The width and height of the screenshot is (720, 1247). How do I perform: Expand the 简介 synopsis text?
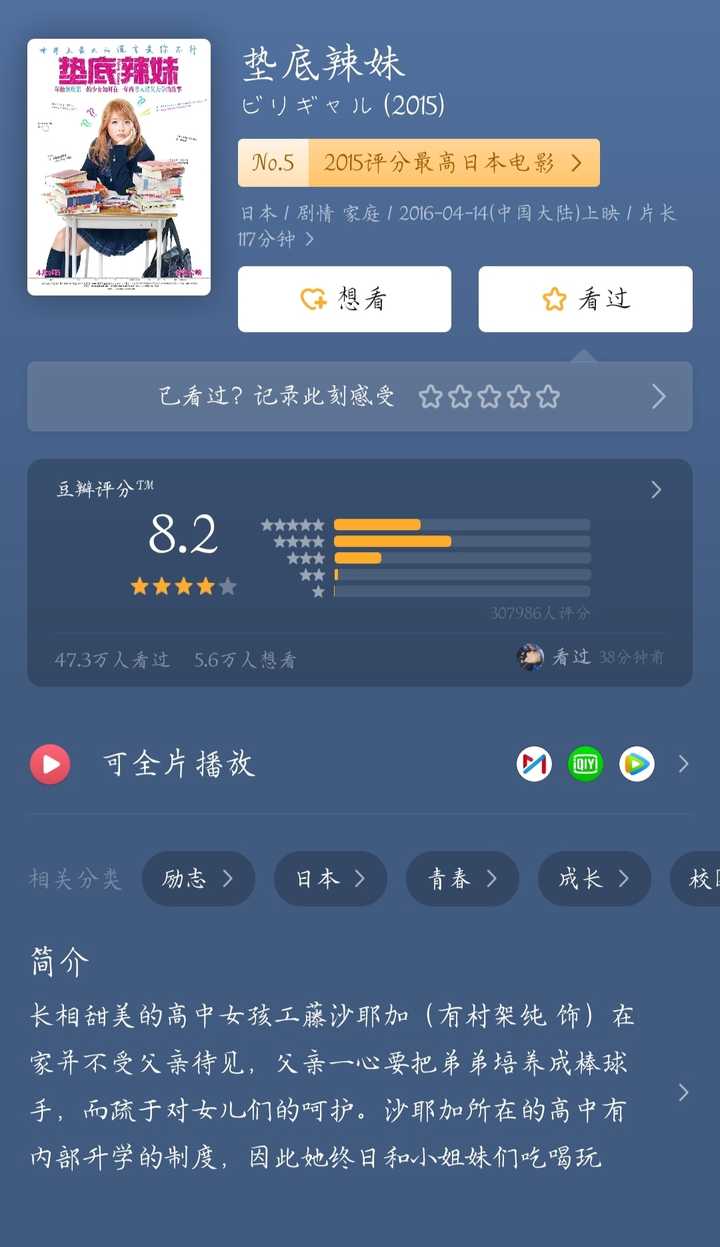click(x=683, y=1092)
